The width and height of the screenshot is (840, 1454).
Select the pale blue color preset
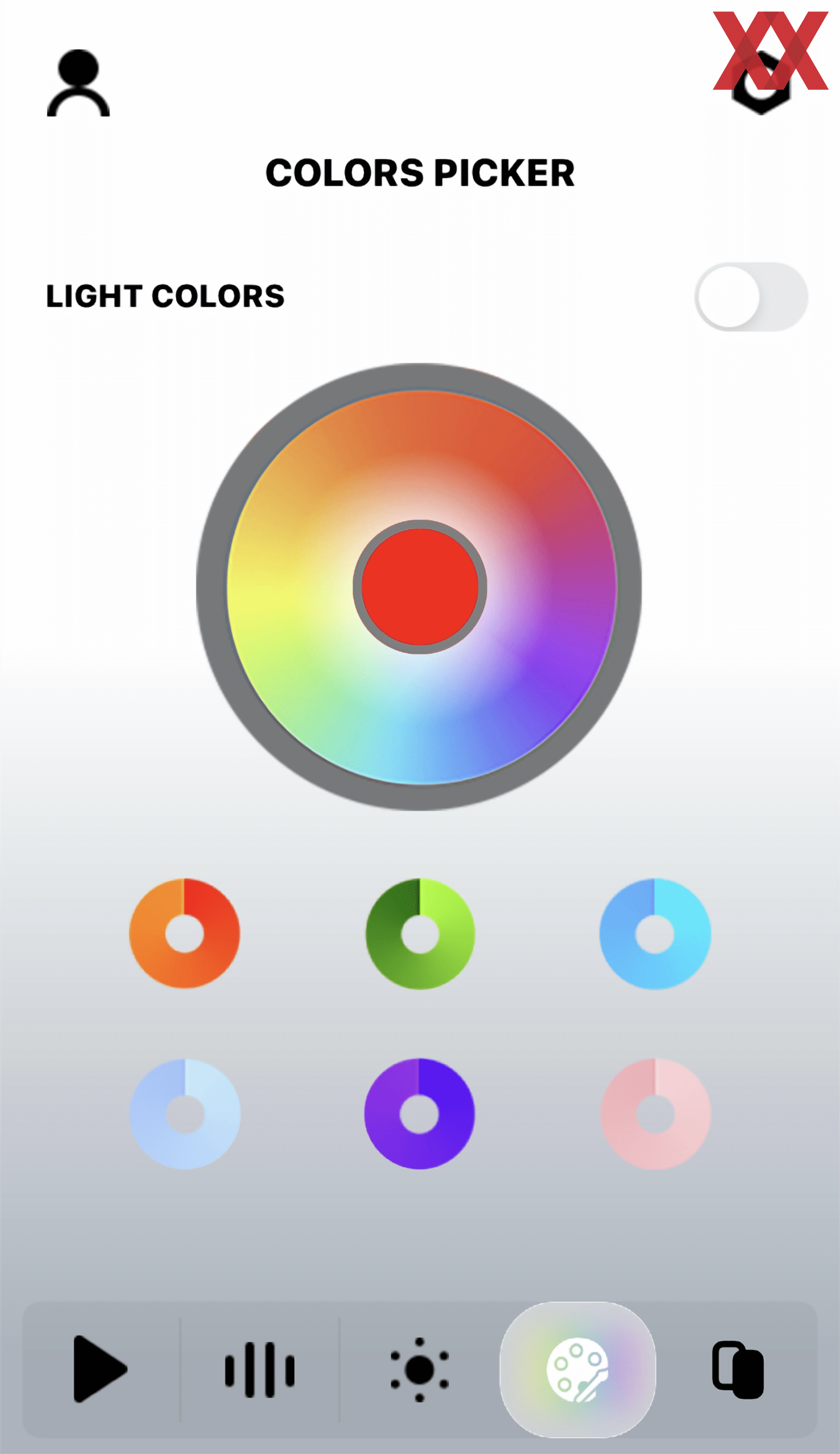point(185,1113)
